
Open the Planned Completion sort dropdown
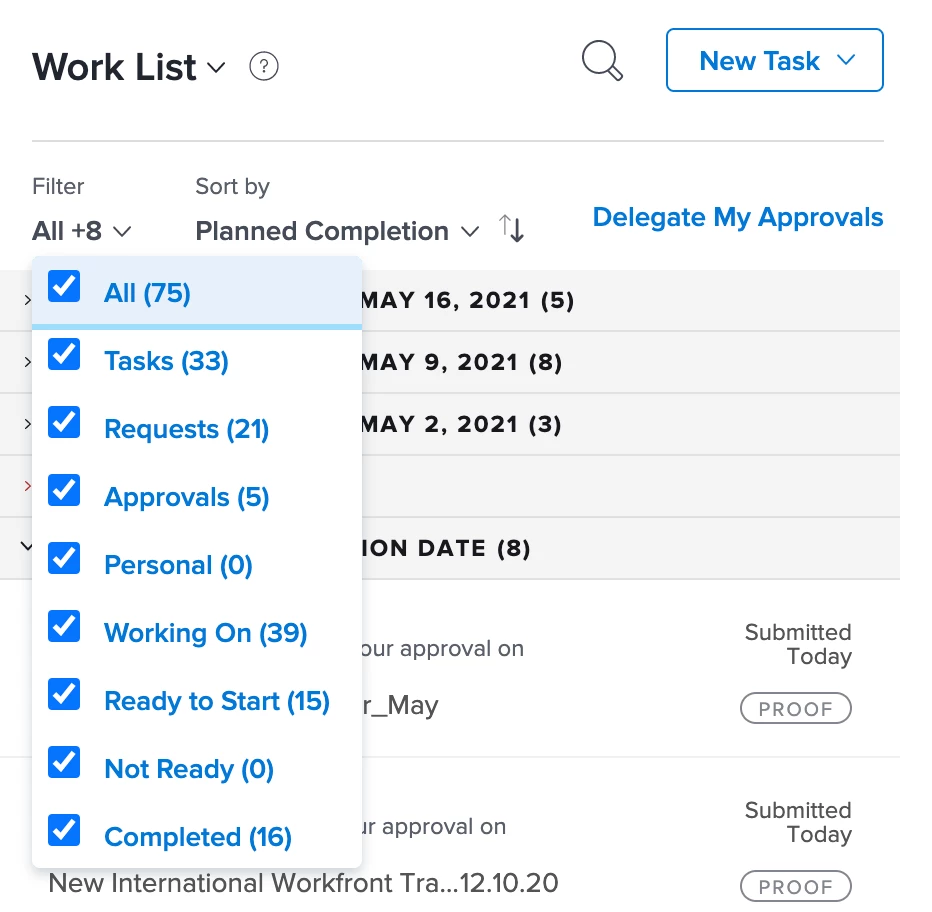pyautogui.click(x=336, y=231)
